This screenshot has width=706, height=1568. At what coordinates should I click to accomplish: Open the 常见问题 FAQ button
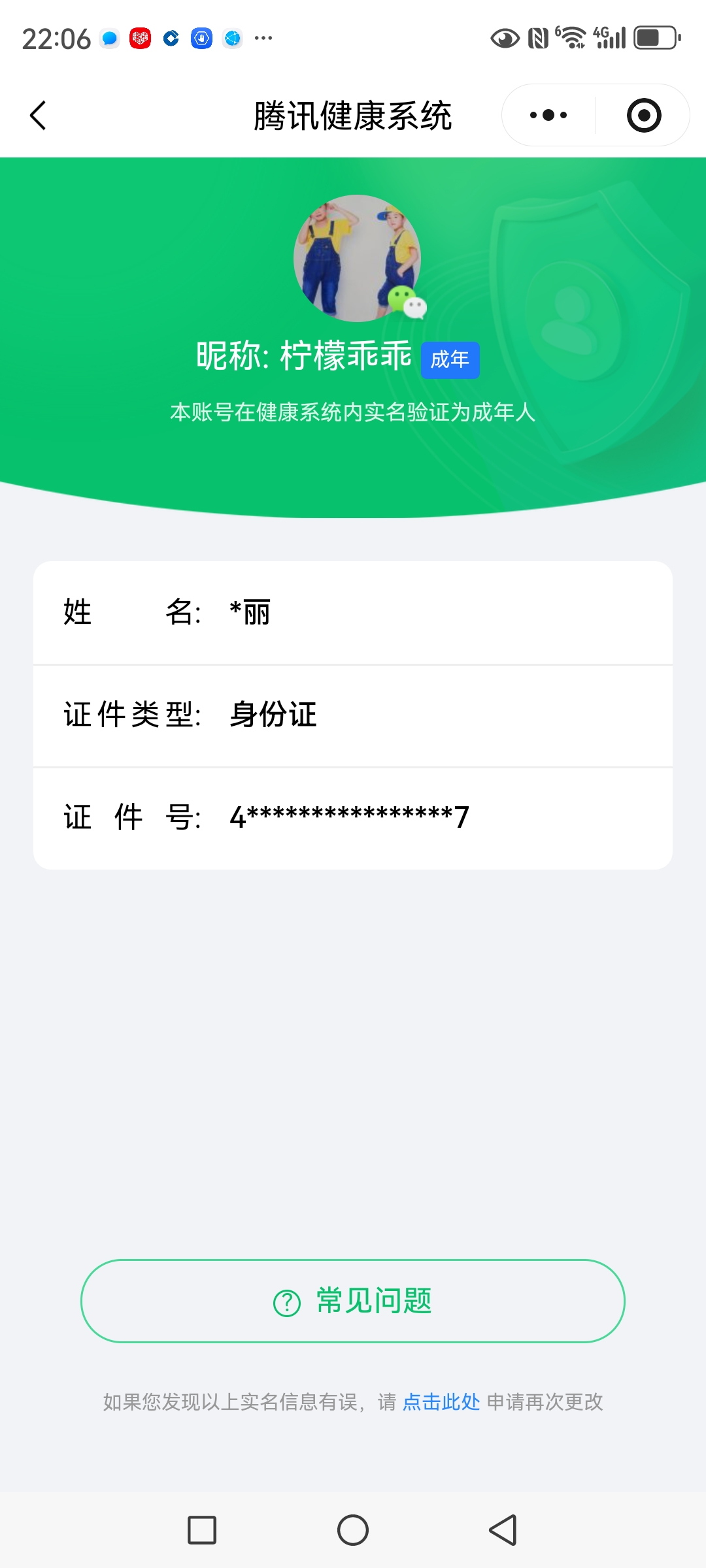coord(353,1301)
